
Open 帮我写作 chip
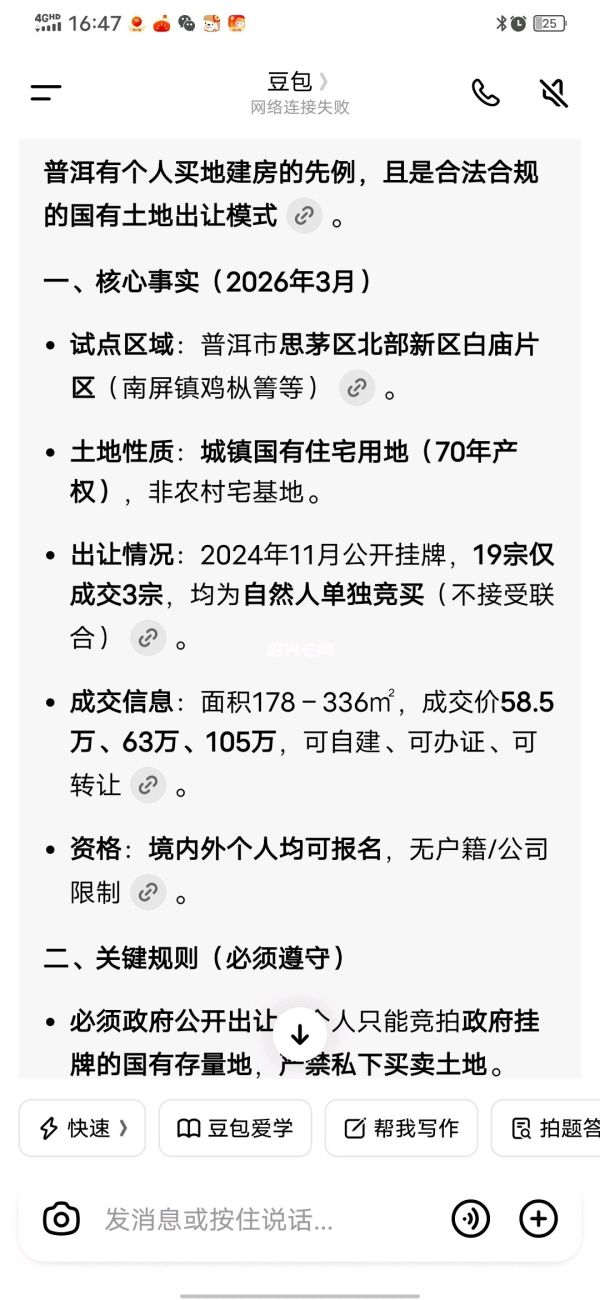tap(401, 1128)
